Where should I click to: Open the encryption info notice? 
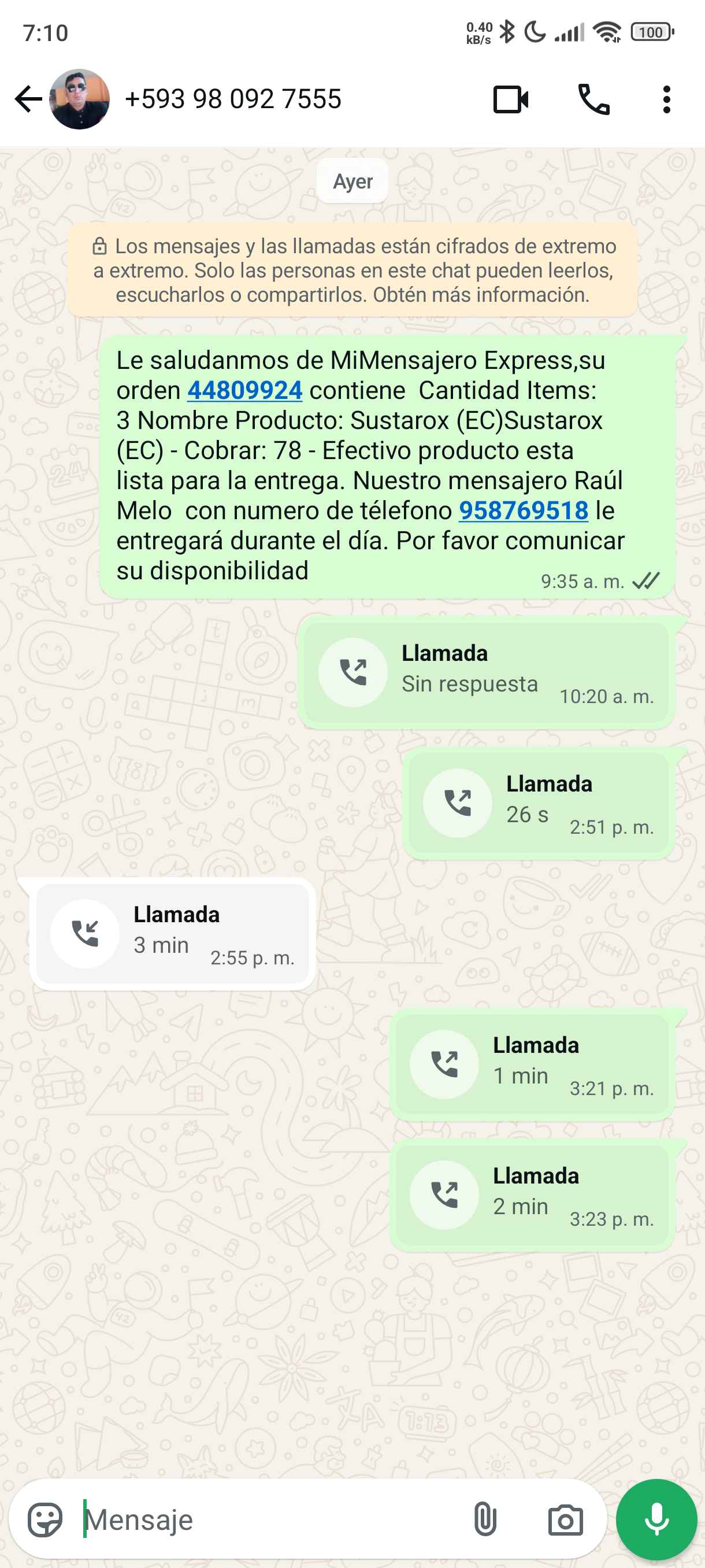353,270
